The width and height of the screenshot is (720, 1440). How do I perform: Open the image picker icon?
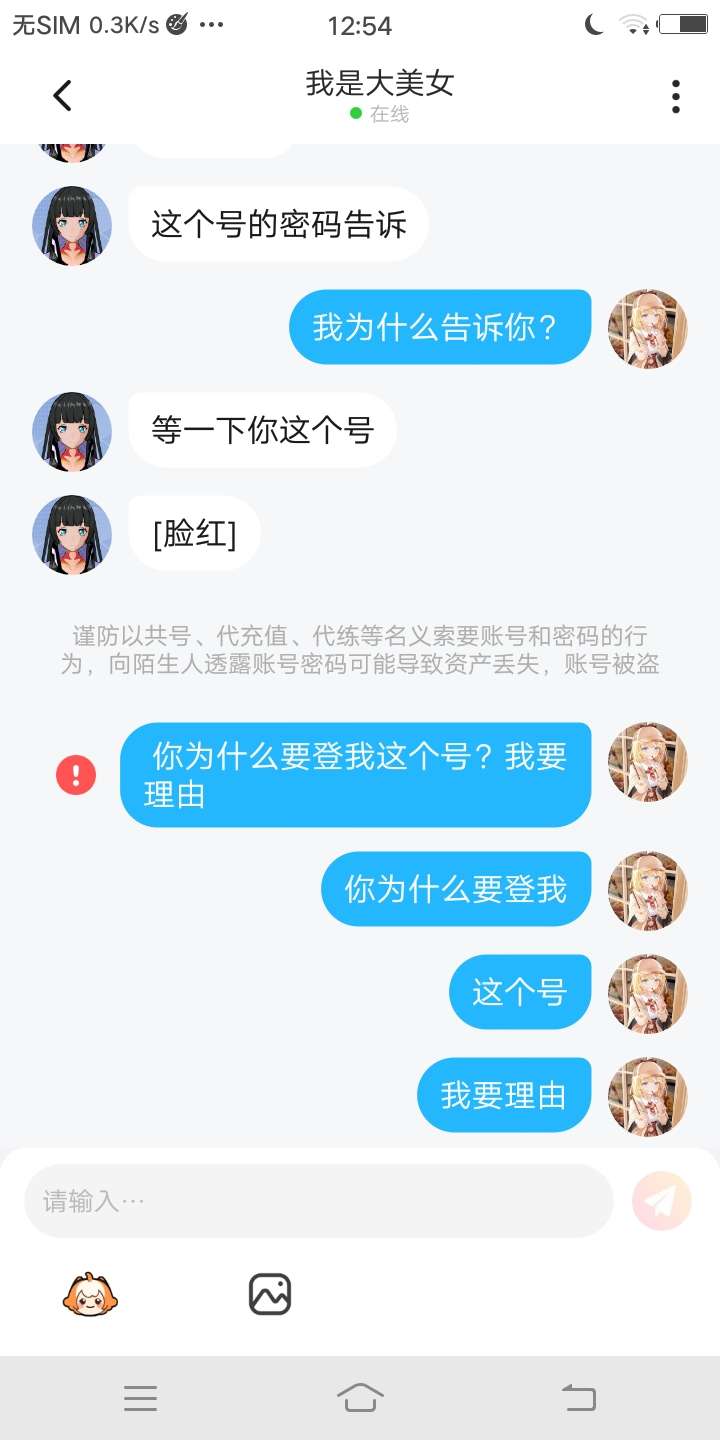click(x=270, y=1294)
